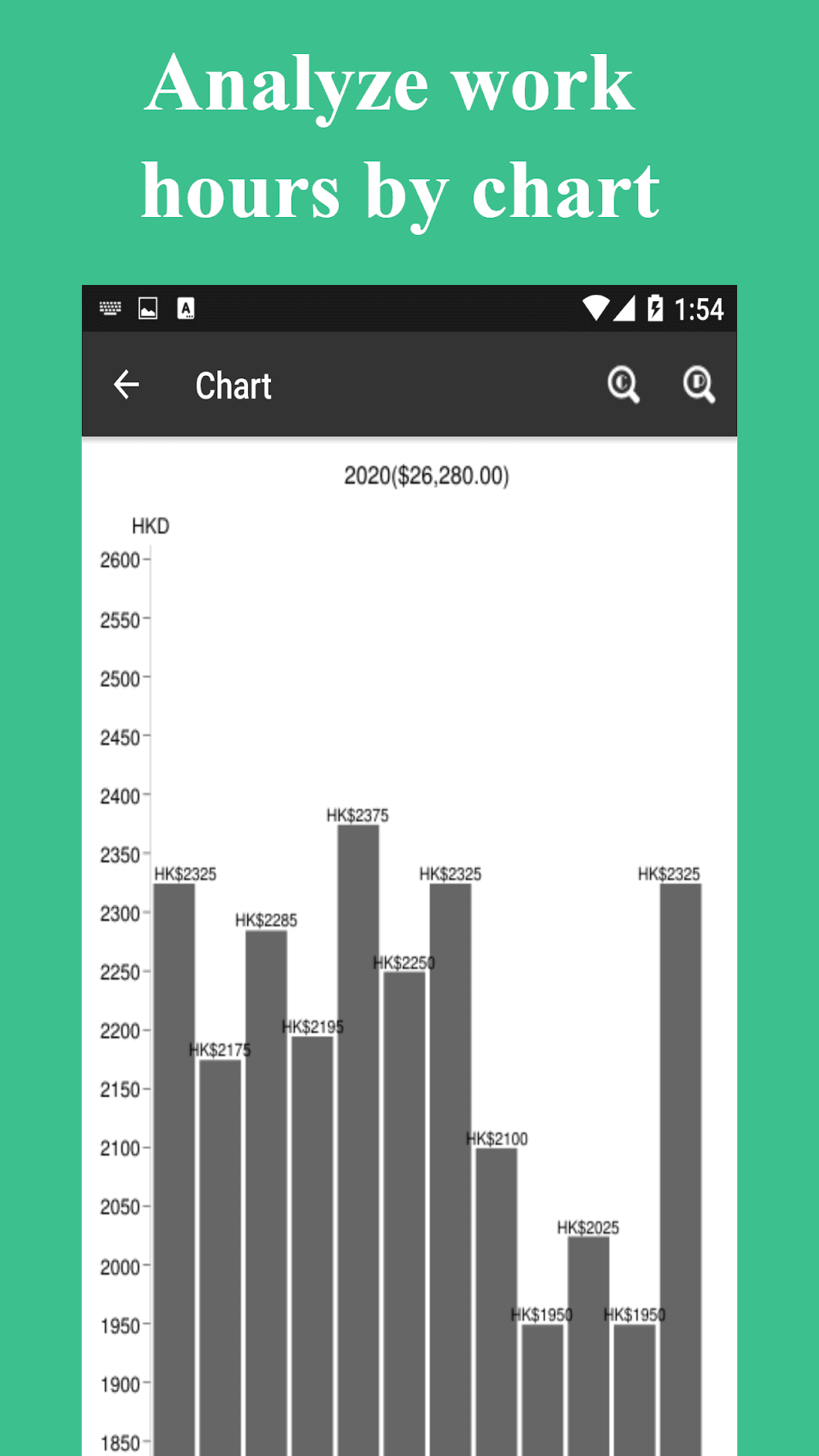The height and width of the screenshot is (1456, 819).
Task: Tap the 2020($26,280.00) chart header
Action: point(426,473)
